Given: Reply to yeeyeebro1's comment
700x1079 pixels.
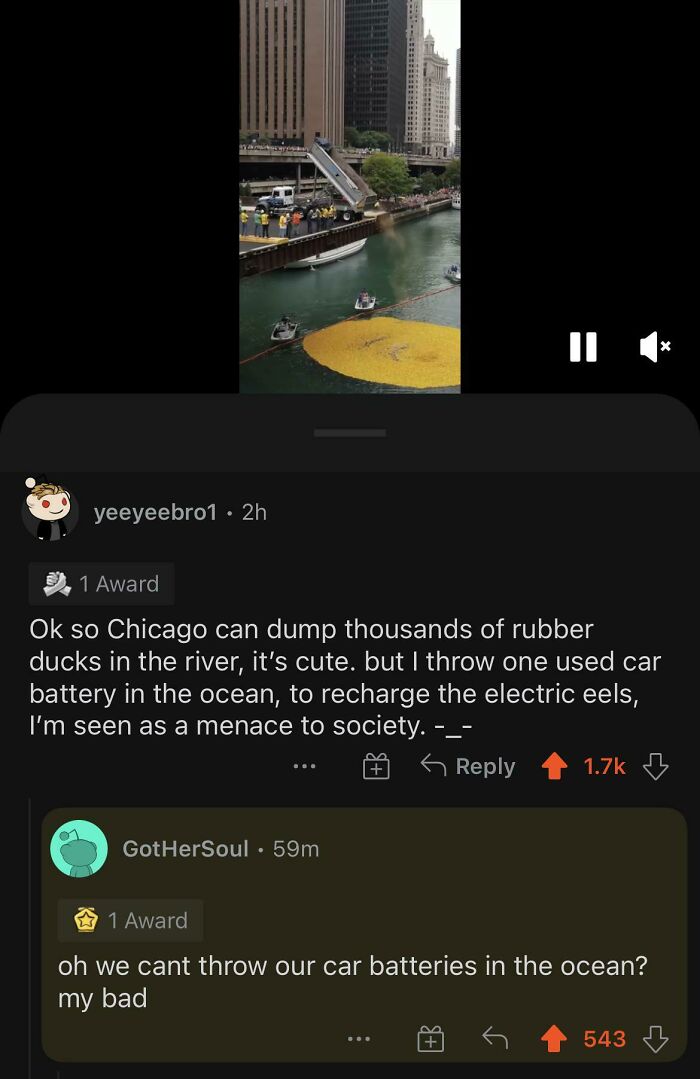Looking at the screenshot, I should click(x=467, y=767).
